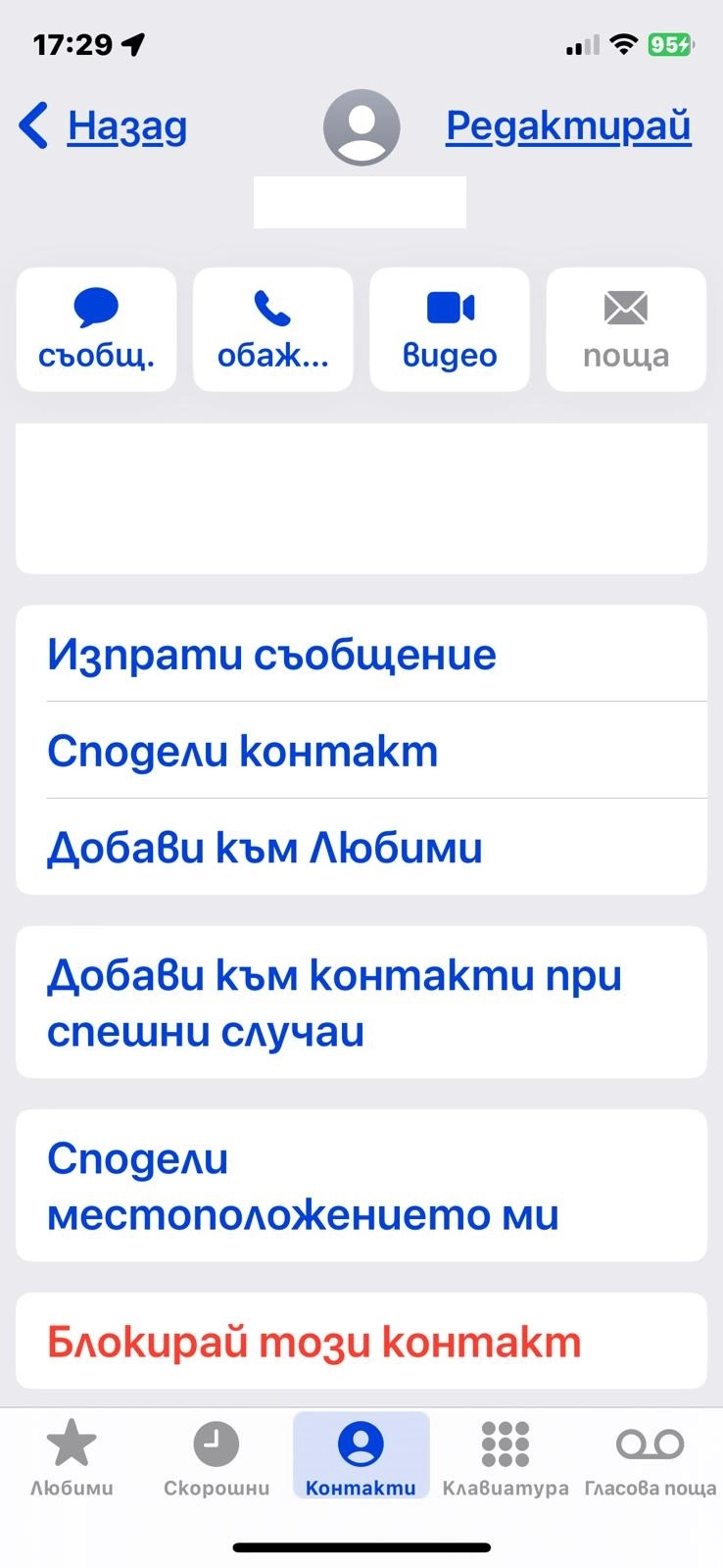This screenshot has width=723, height=1568.
Task: Select the Изпрати съобщение row
Action: [x=361, y=654]
